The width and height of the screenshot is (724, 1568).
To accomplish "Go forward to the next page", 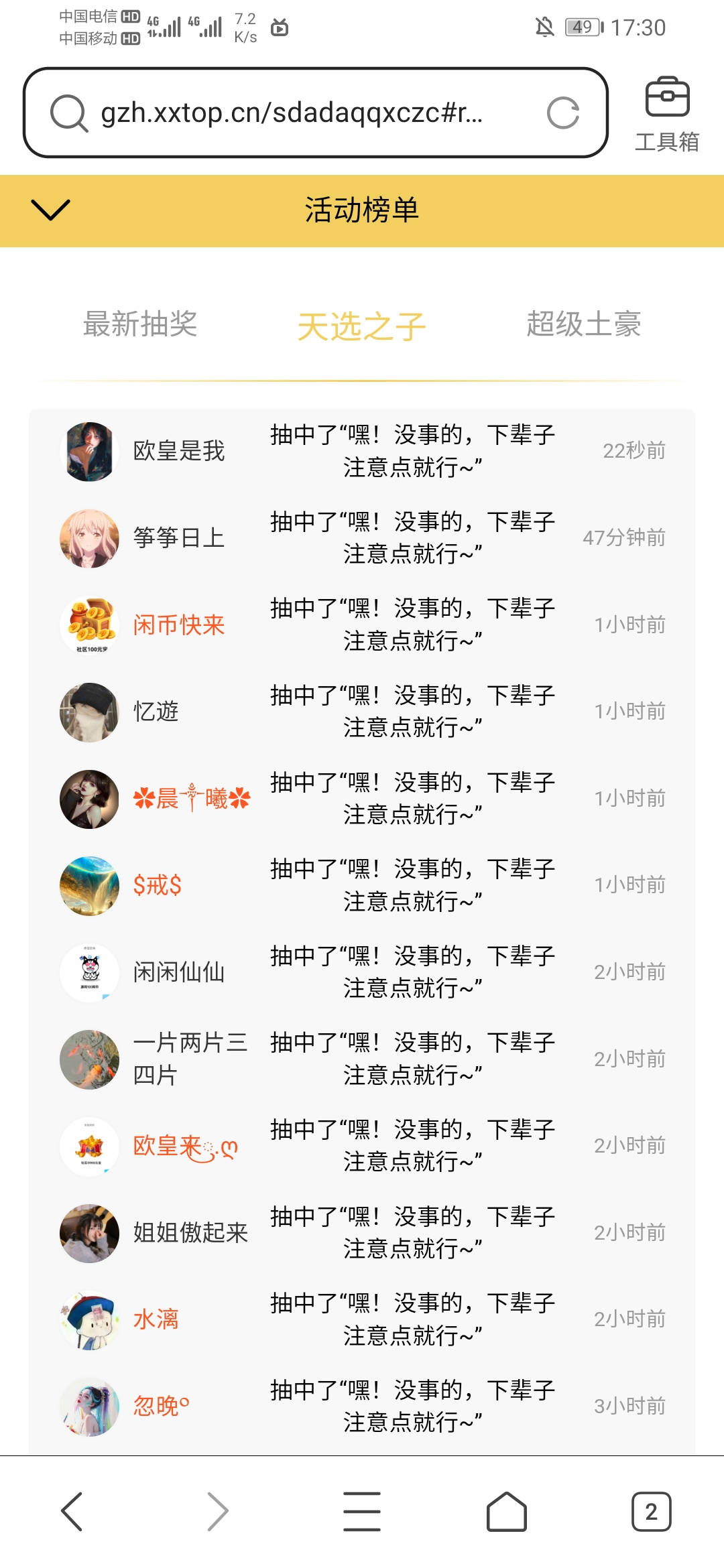I will [x=217, y=1511].
